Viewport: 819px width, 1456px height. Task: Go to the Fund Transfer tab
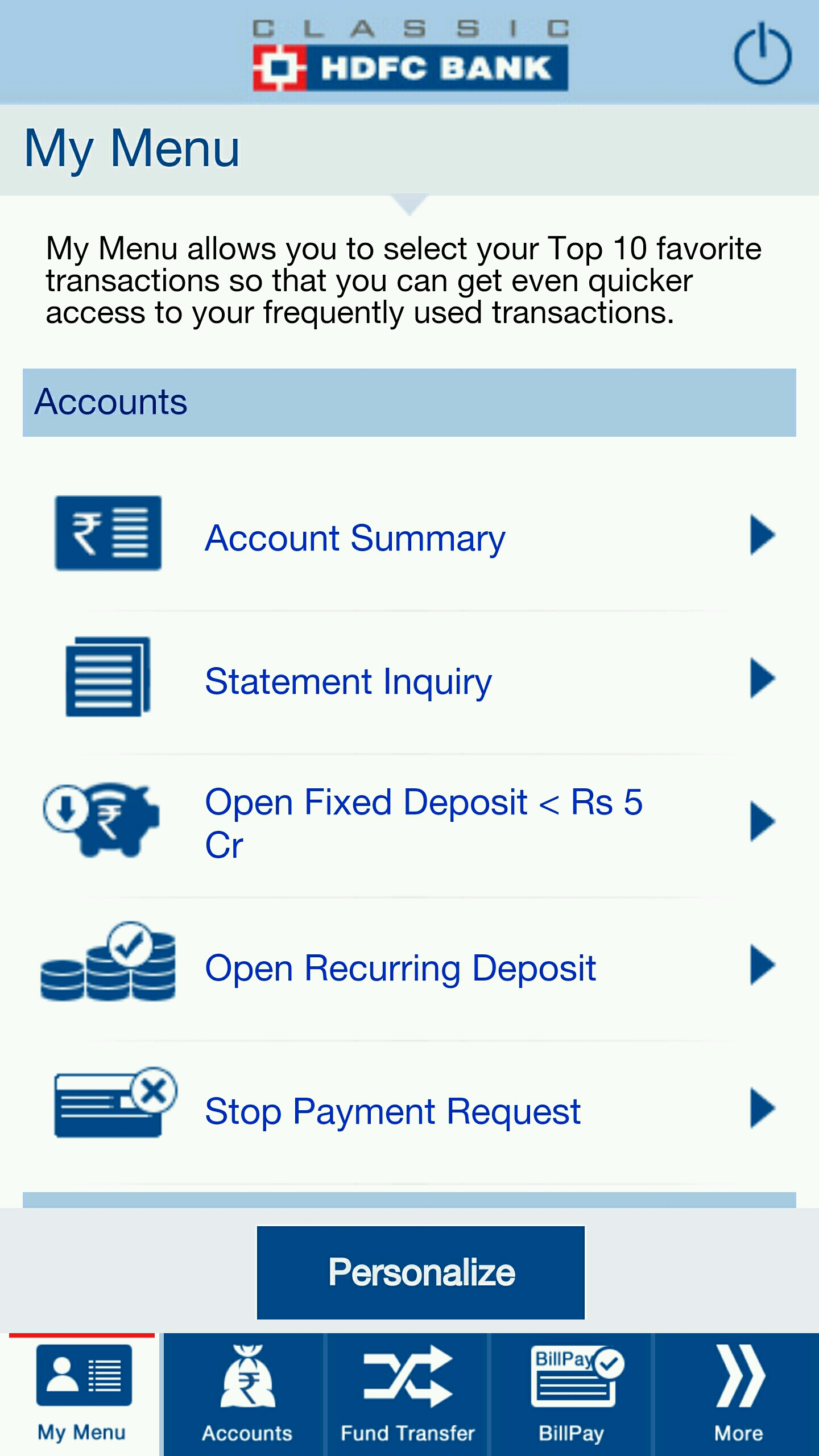pos(408,1393)
